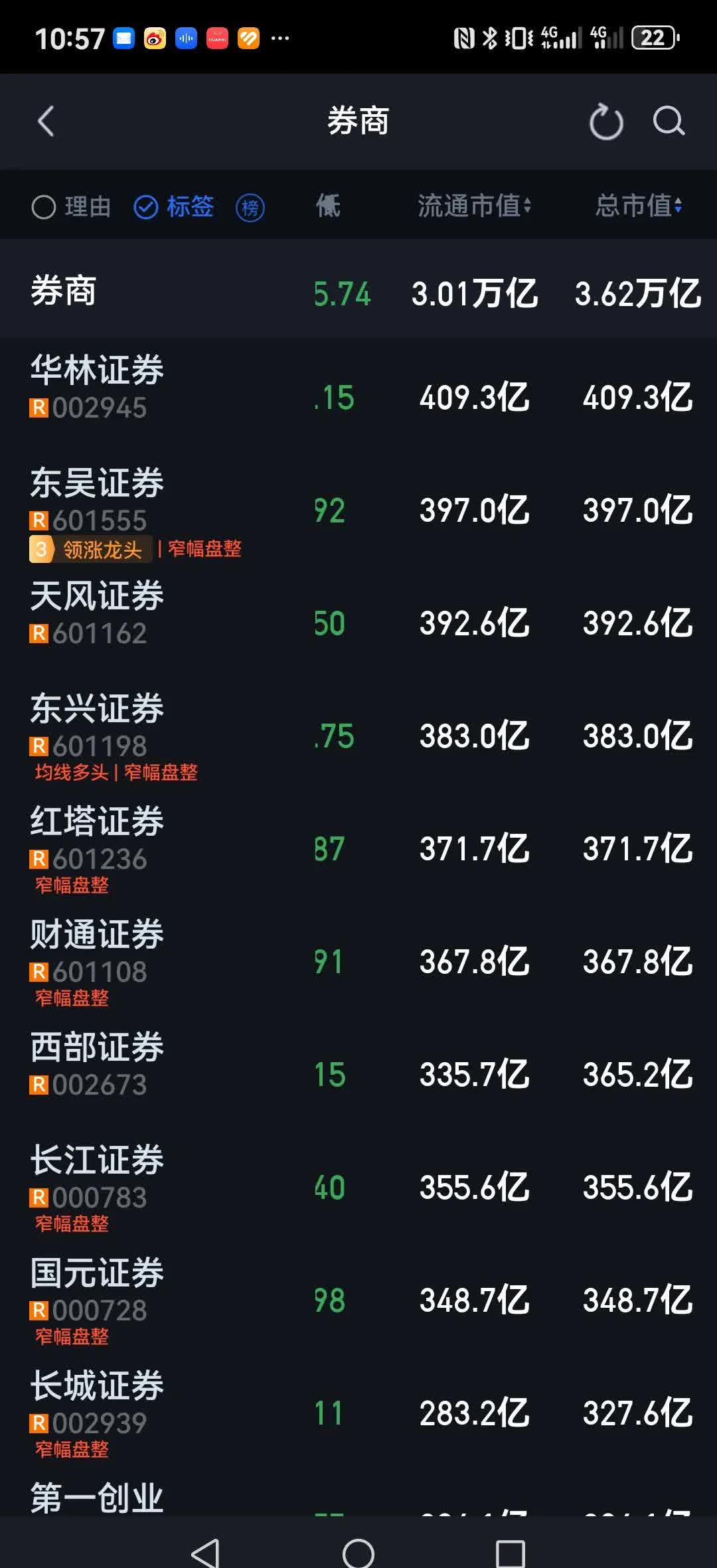
Task: Tap the orange rank 3 badge under 东吴证券
Action: click(41, 550)
